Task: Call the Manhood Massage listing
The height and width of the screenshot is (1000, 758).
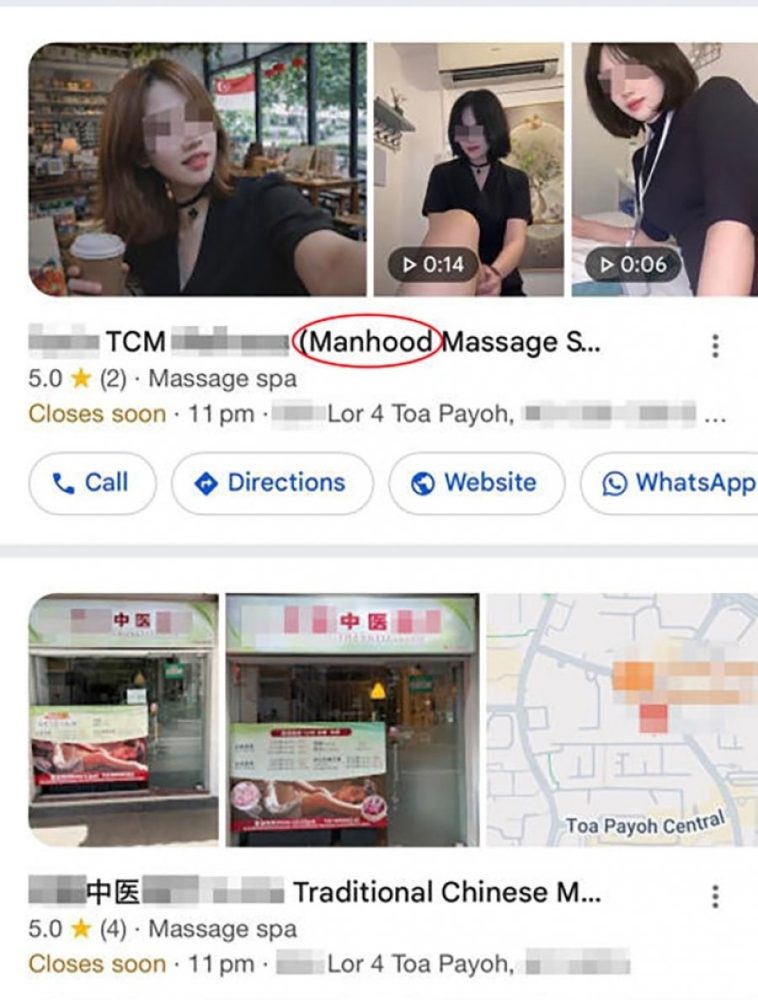Action: point(91,483)
